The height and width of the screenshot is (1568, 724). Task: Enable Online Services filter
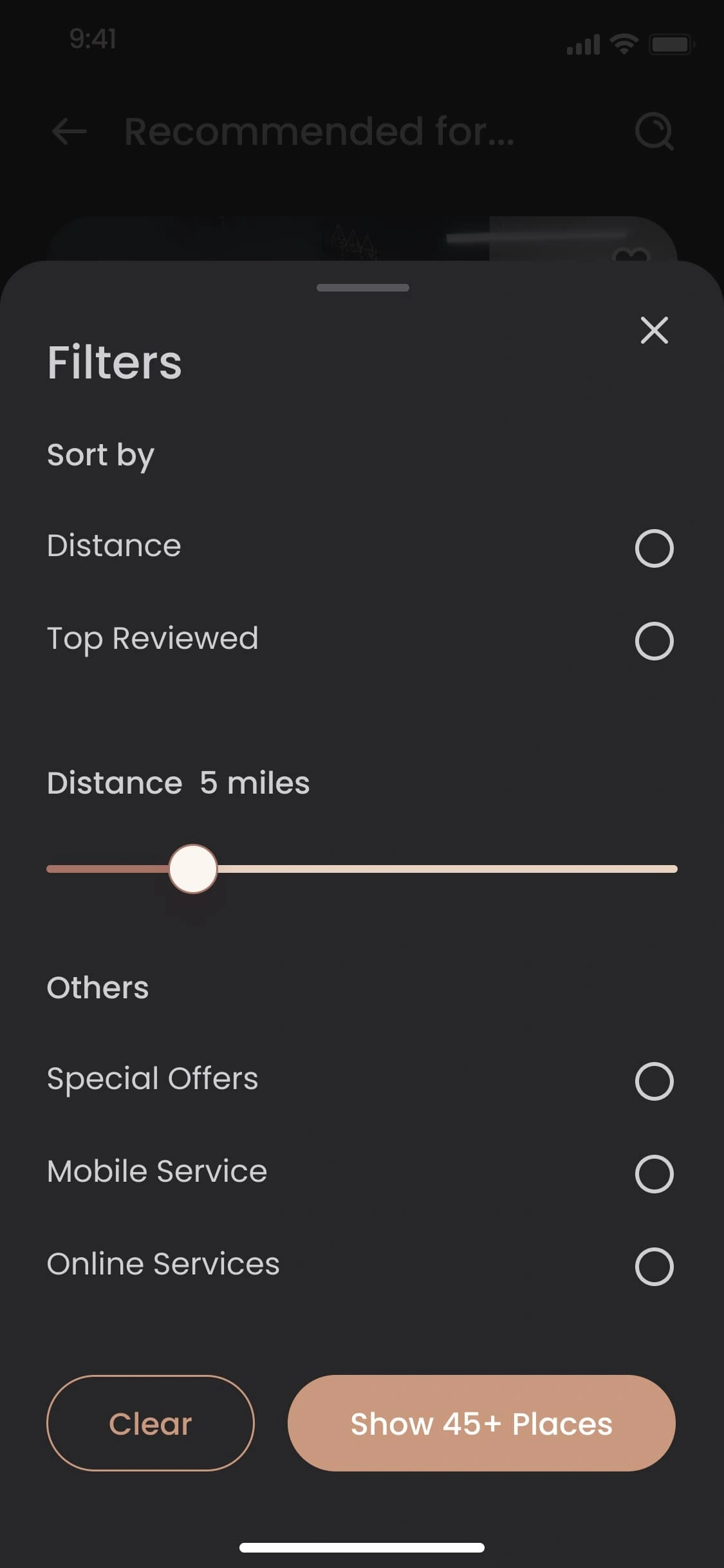click(654, 1266)
